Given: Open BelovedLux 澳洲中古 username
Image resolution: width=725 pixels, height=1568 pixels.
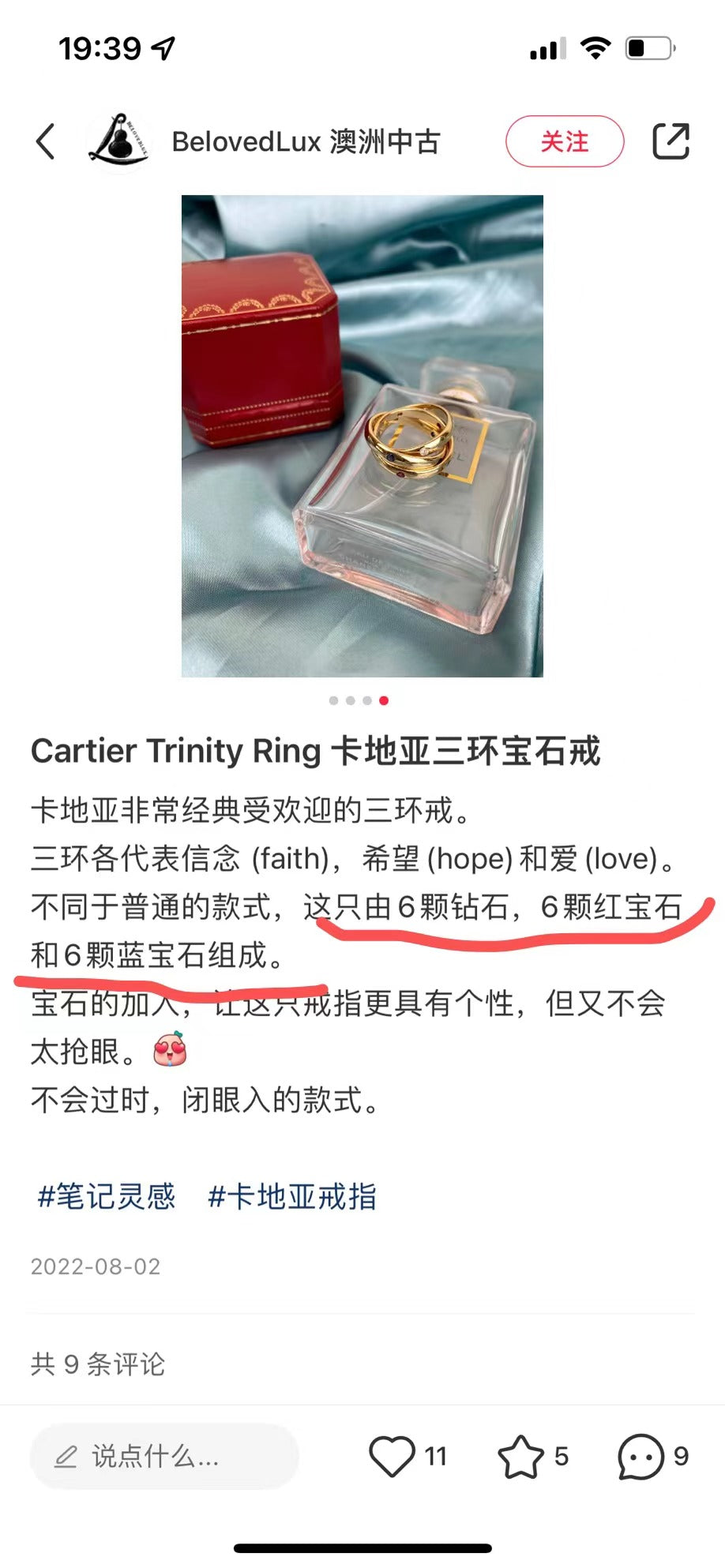Looking at the screenshot, I should 306,142.
